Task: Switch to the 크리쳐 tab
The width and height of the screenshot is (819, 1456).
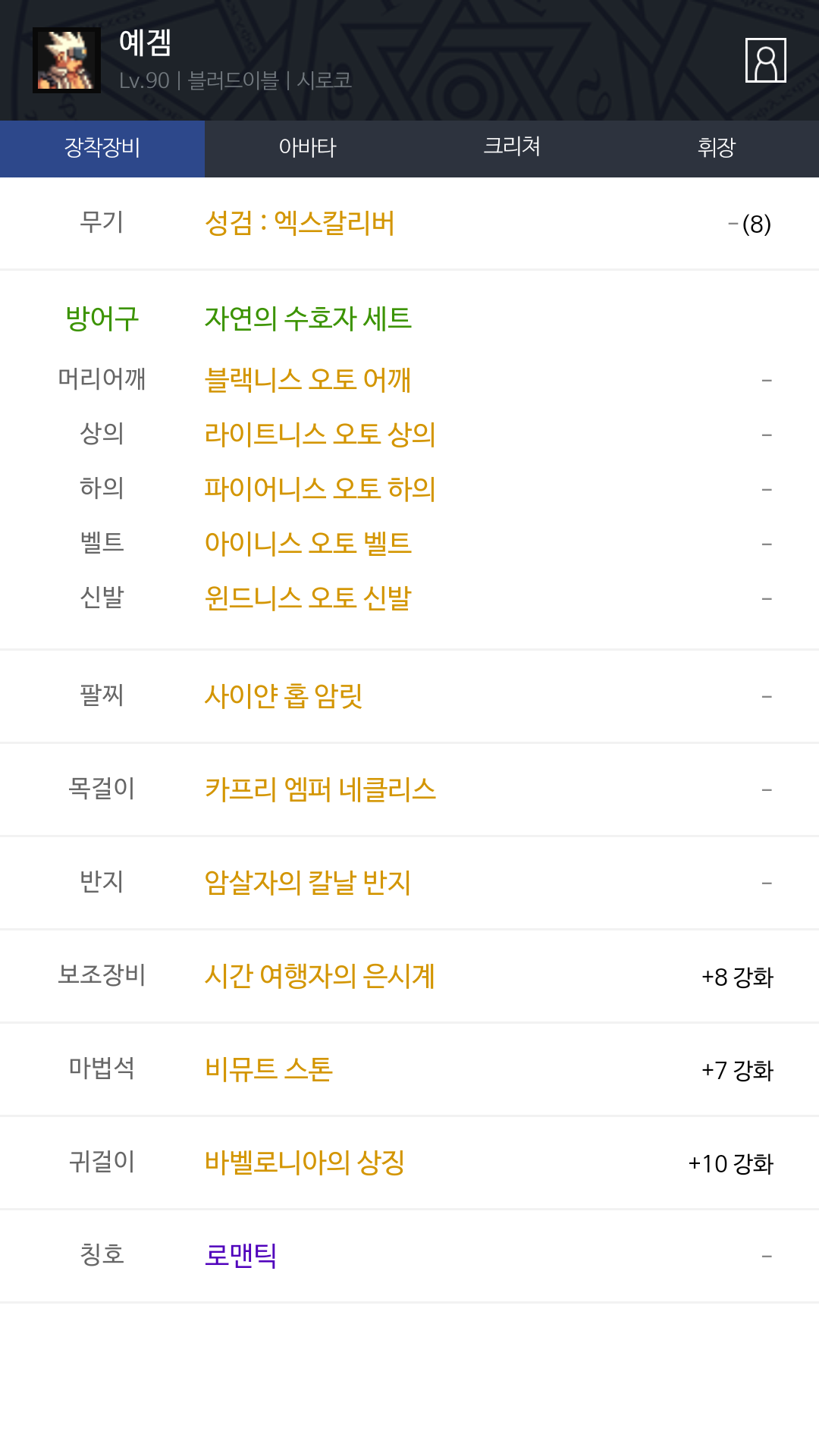Action: (512, 149)
